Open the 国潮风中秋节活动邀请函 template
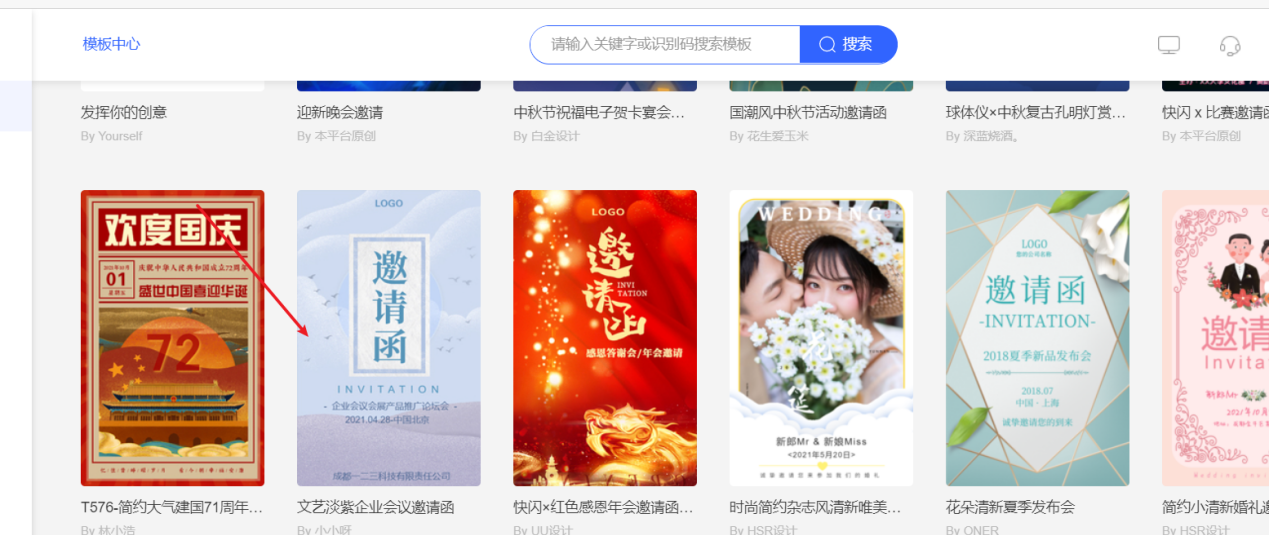The width and height of the screenshot is (1269, 535). 808,112
